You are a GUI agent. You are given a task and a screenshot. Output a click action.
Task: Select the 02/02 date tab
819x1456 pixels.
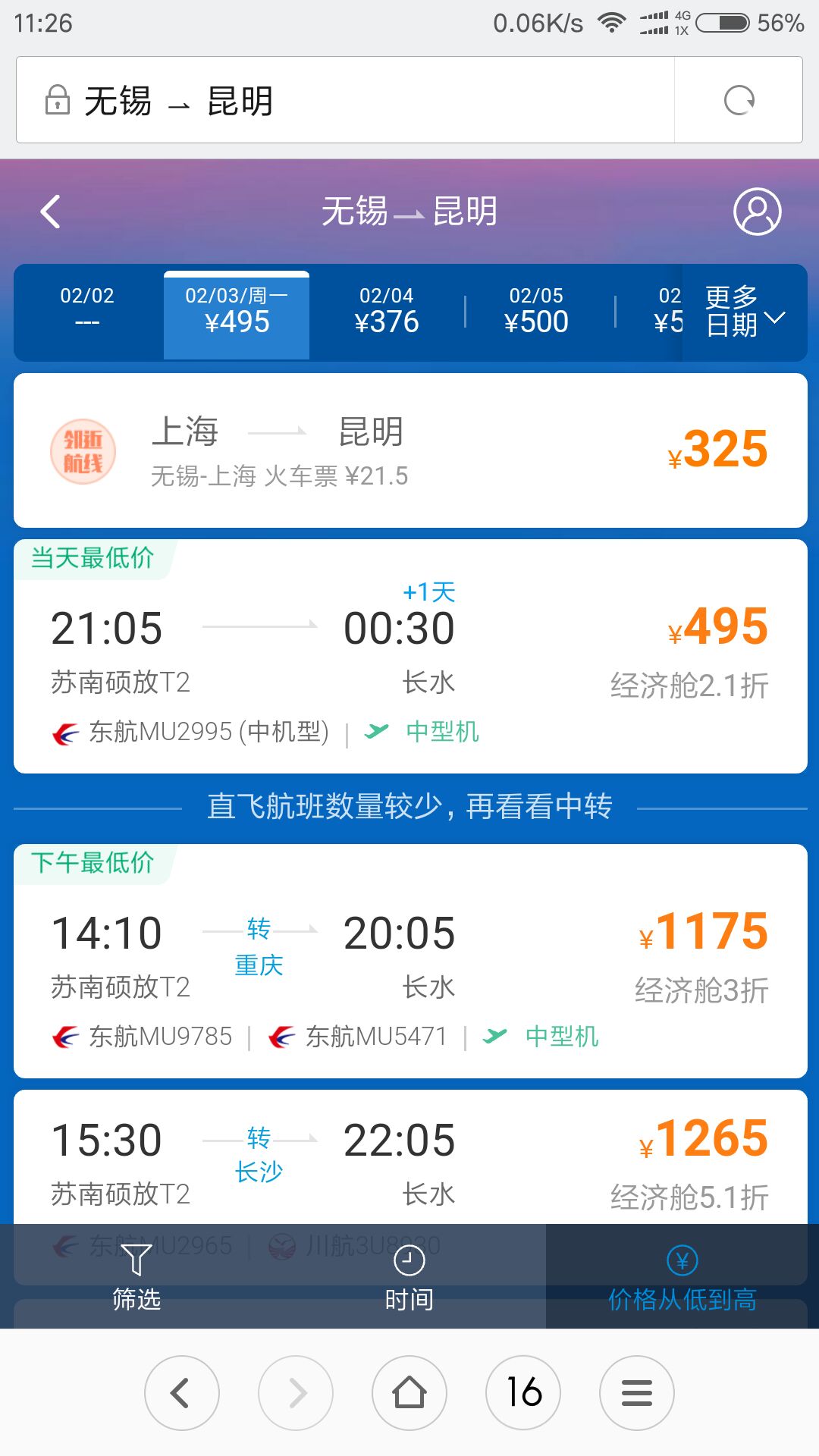point(88,311)
